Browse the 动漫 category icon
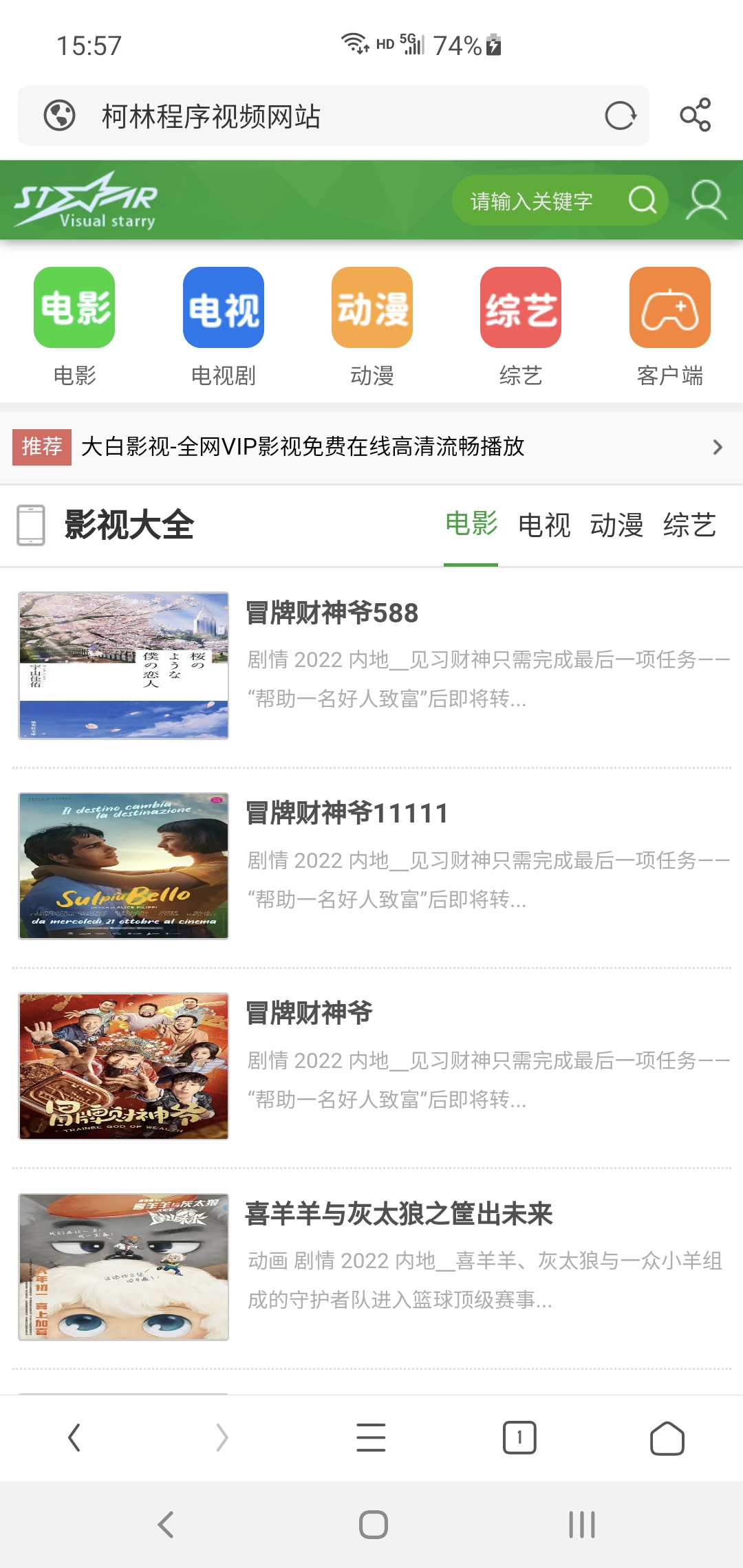Viewport: 743px width, 1568px height. click(x=371, y=307)
